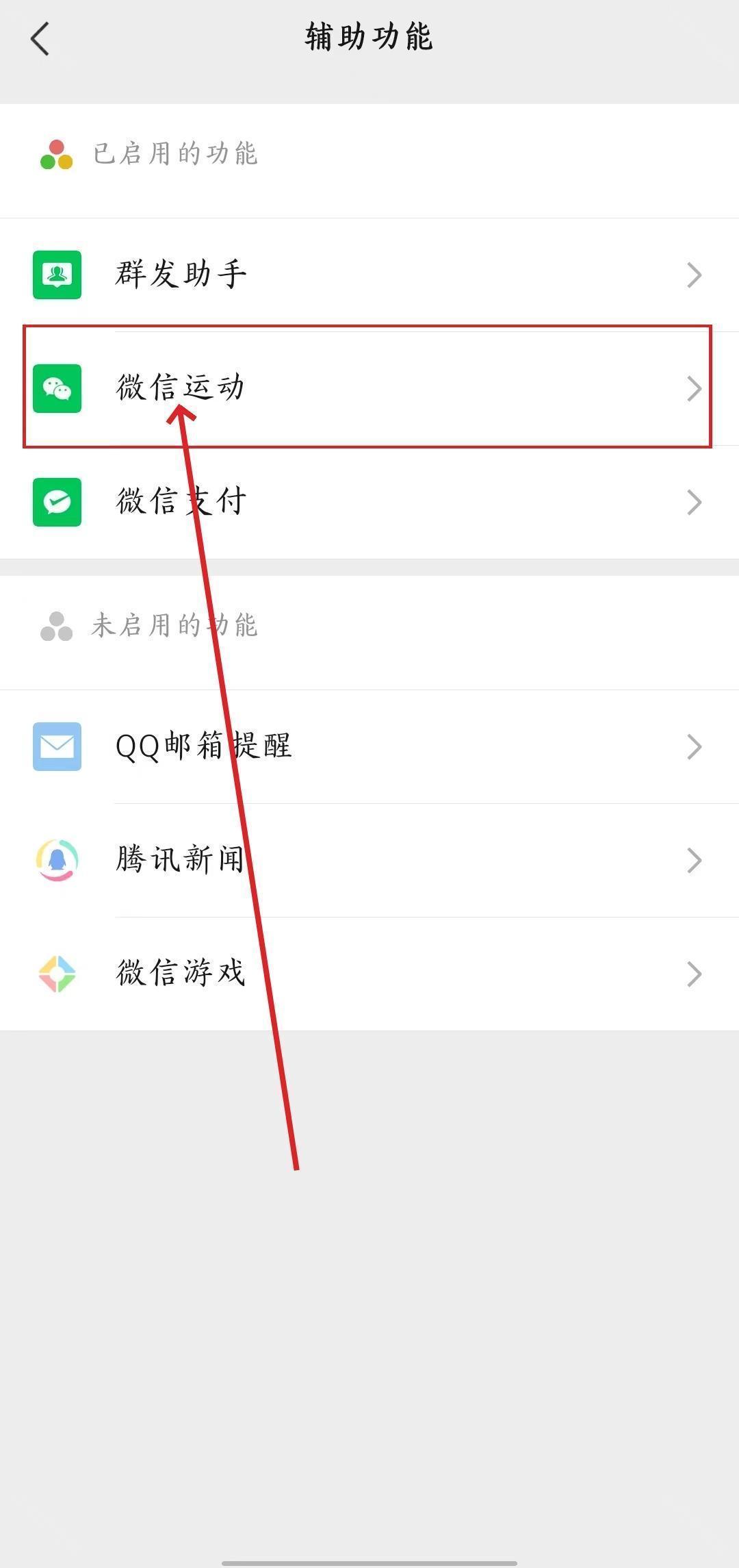Open QQ邮箱提醒 feature

pyautogui.click(x=369, y=746)
